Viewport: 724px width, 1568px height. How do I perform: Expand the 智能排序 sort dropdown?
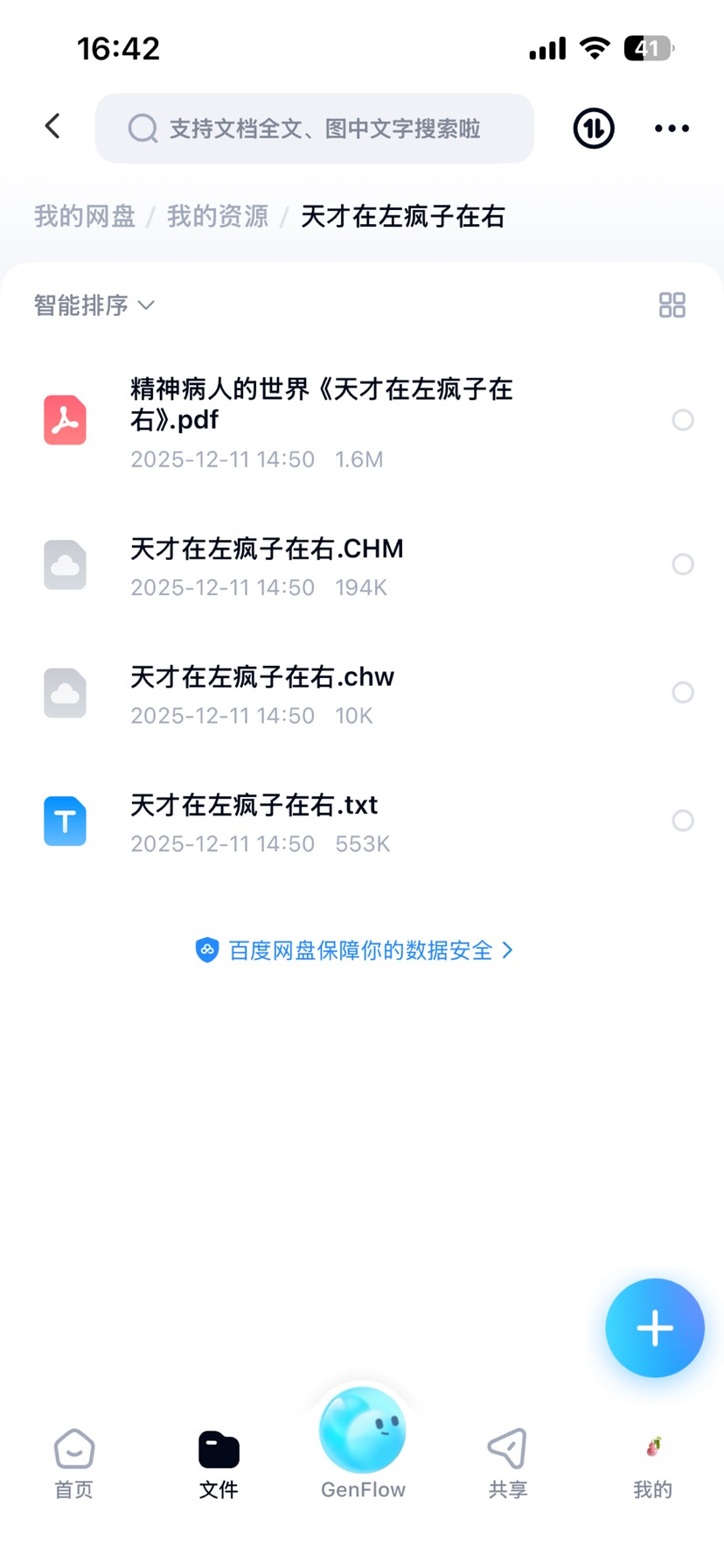94,305
